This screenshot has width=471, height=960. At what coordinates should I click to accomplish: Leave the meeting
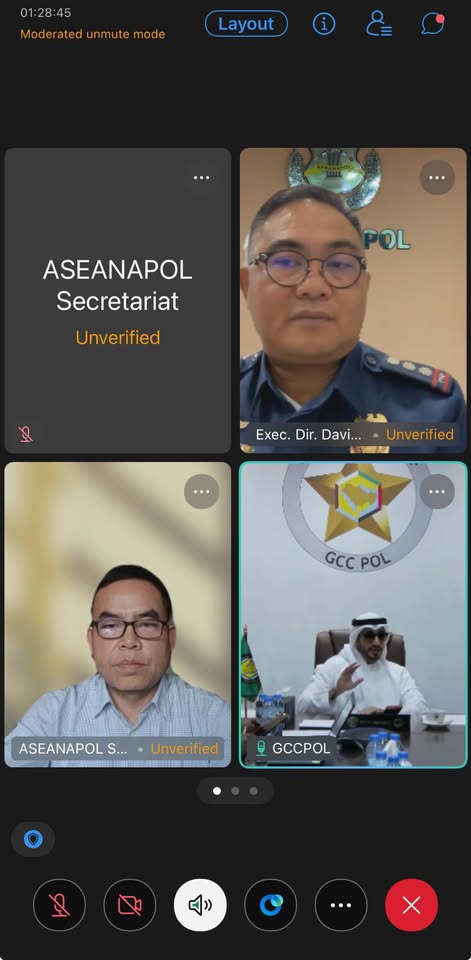click(x=412, y=905)
